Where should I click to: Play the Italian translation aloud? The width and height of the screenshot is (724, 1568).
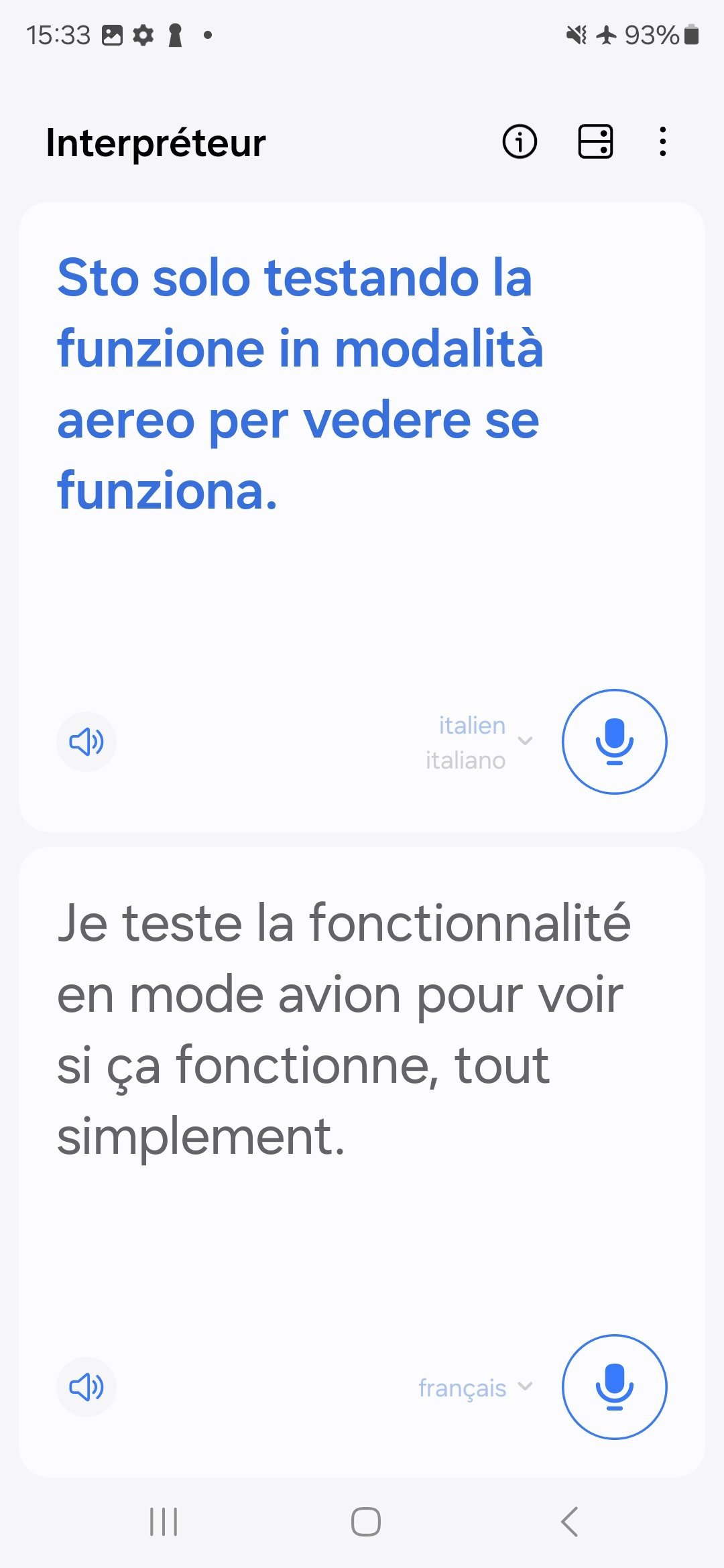[86, 742]
